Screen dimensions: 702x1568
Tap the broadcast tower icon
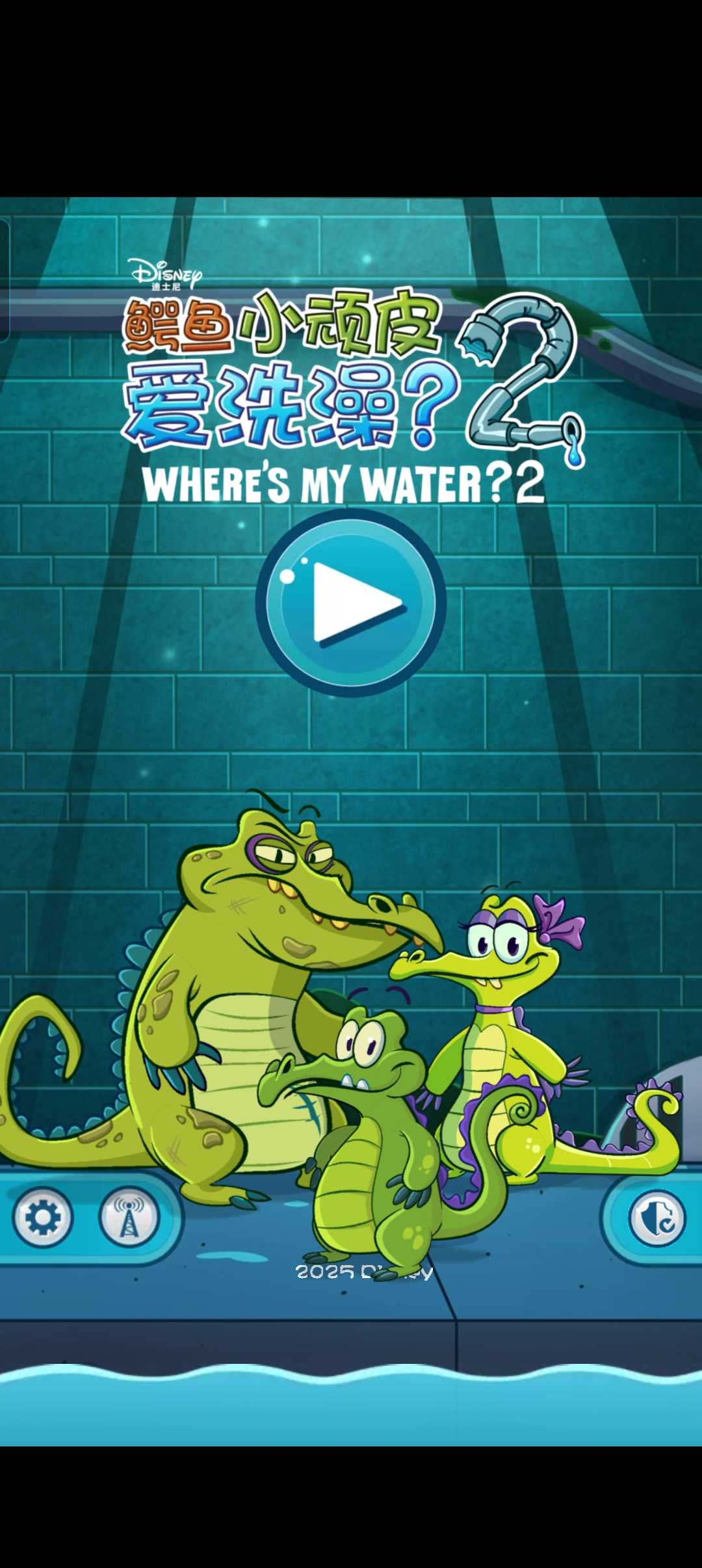[x=129, y=1217]
